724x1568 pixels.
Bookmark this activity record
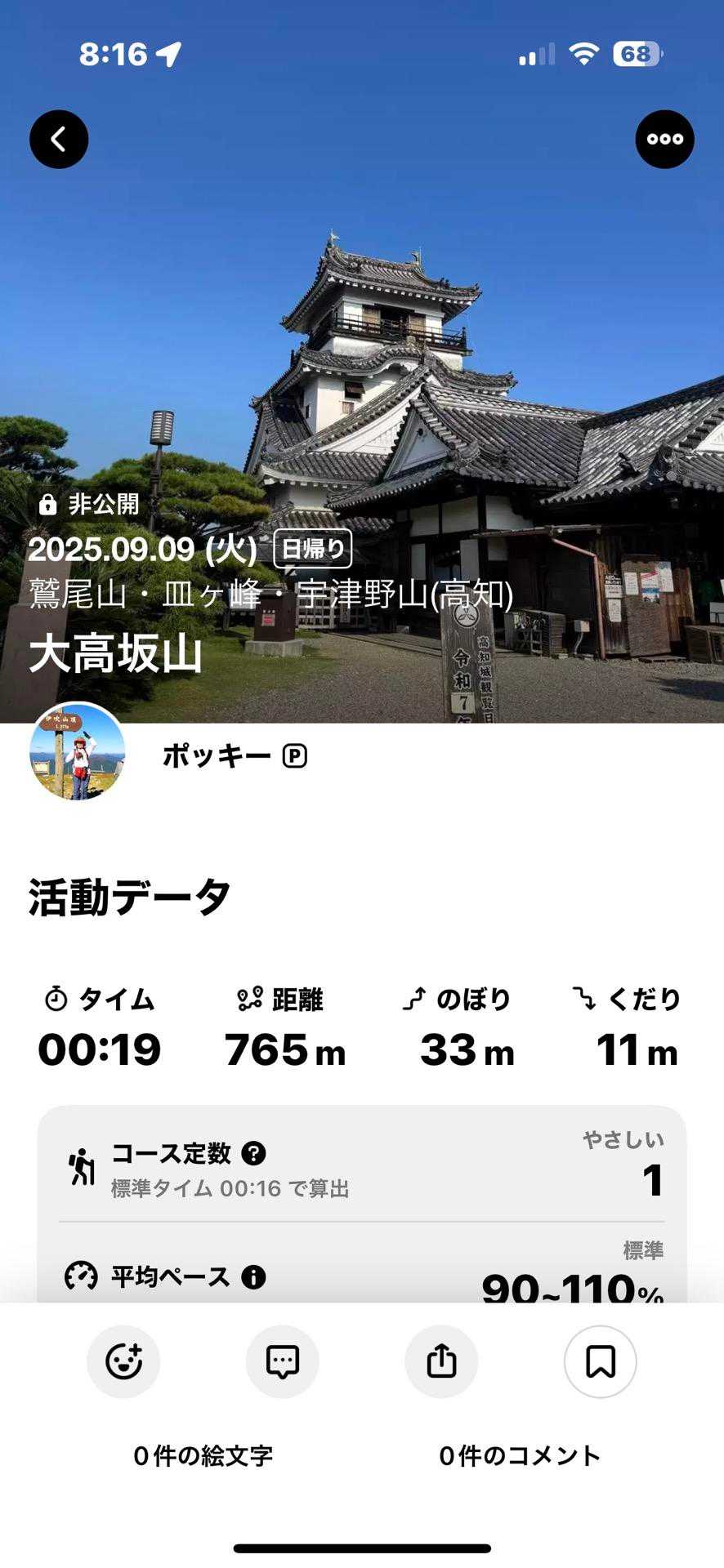(601, 1361)
